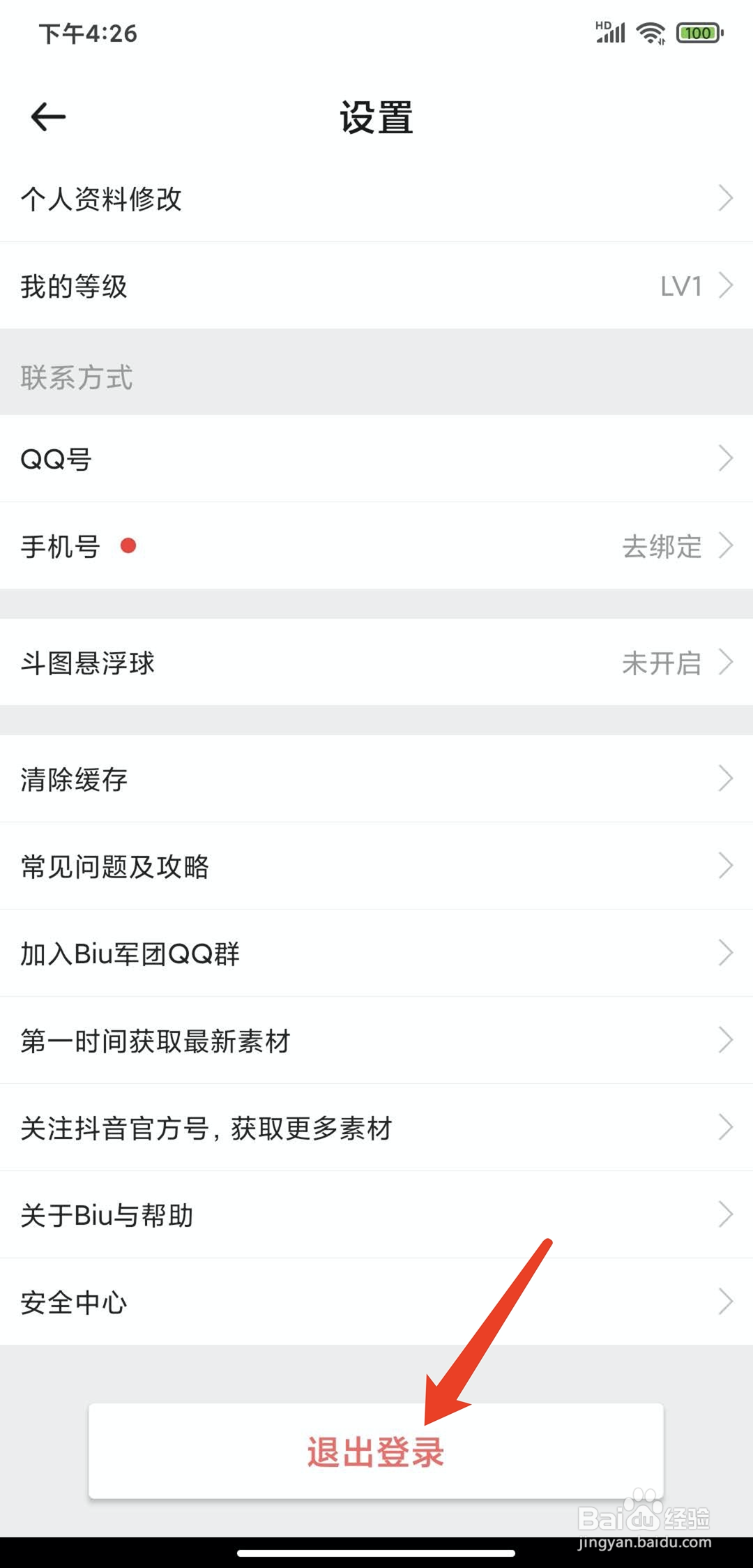Image resolution: width=753 pixels, height=1568 pixels.
Task: Enter the 安全中心 security center
Action: click(376, 1302)
